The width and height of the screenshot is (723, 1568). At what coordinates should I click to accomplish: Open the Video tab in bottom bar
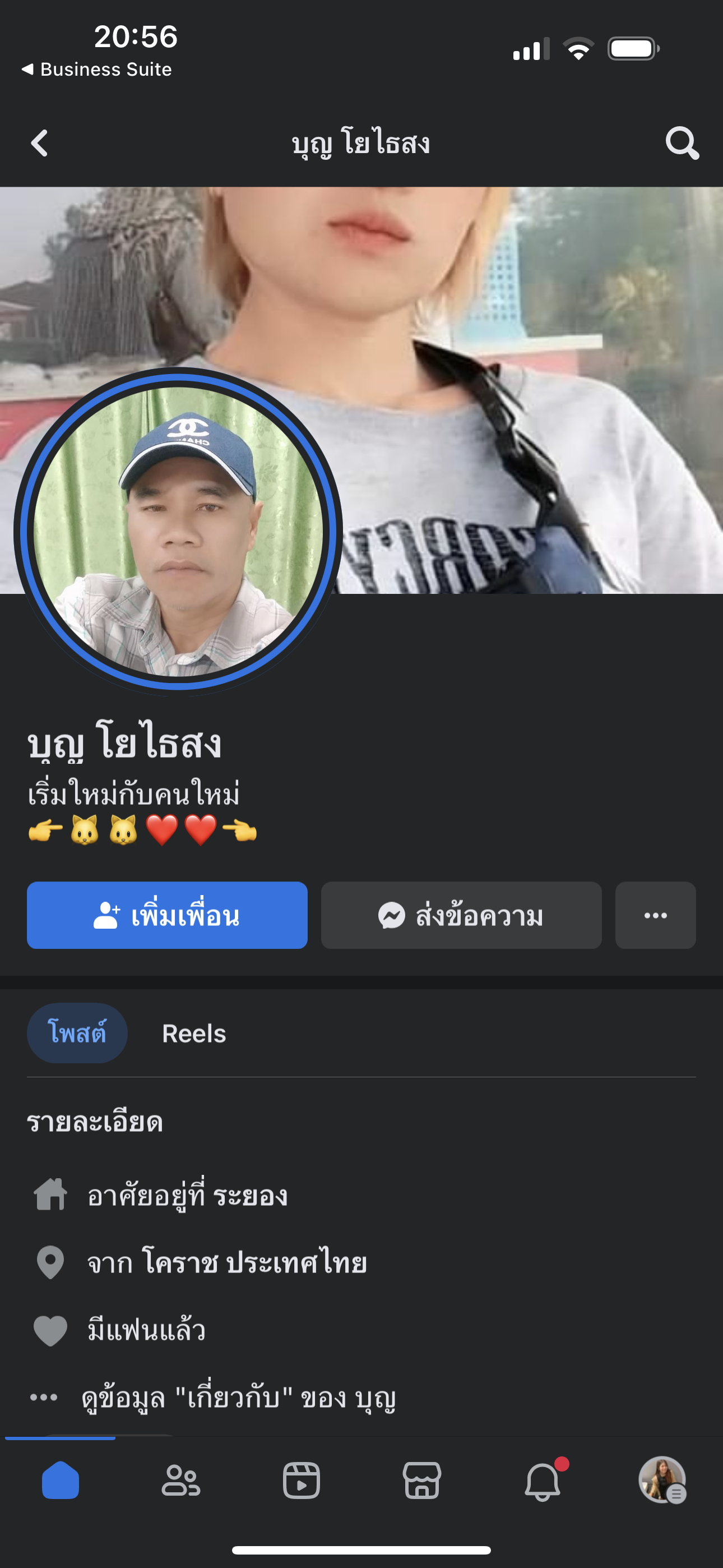click(x=302, y=1481)
